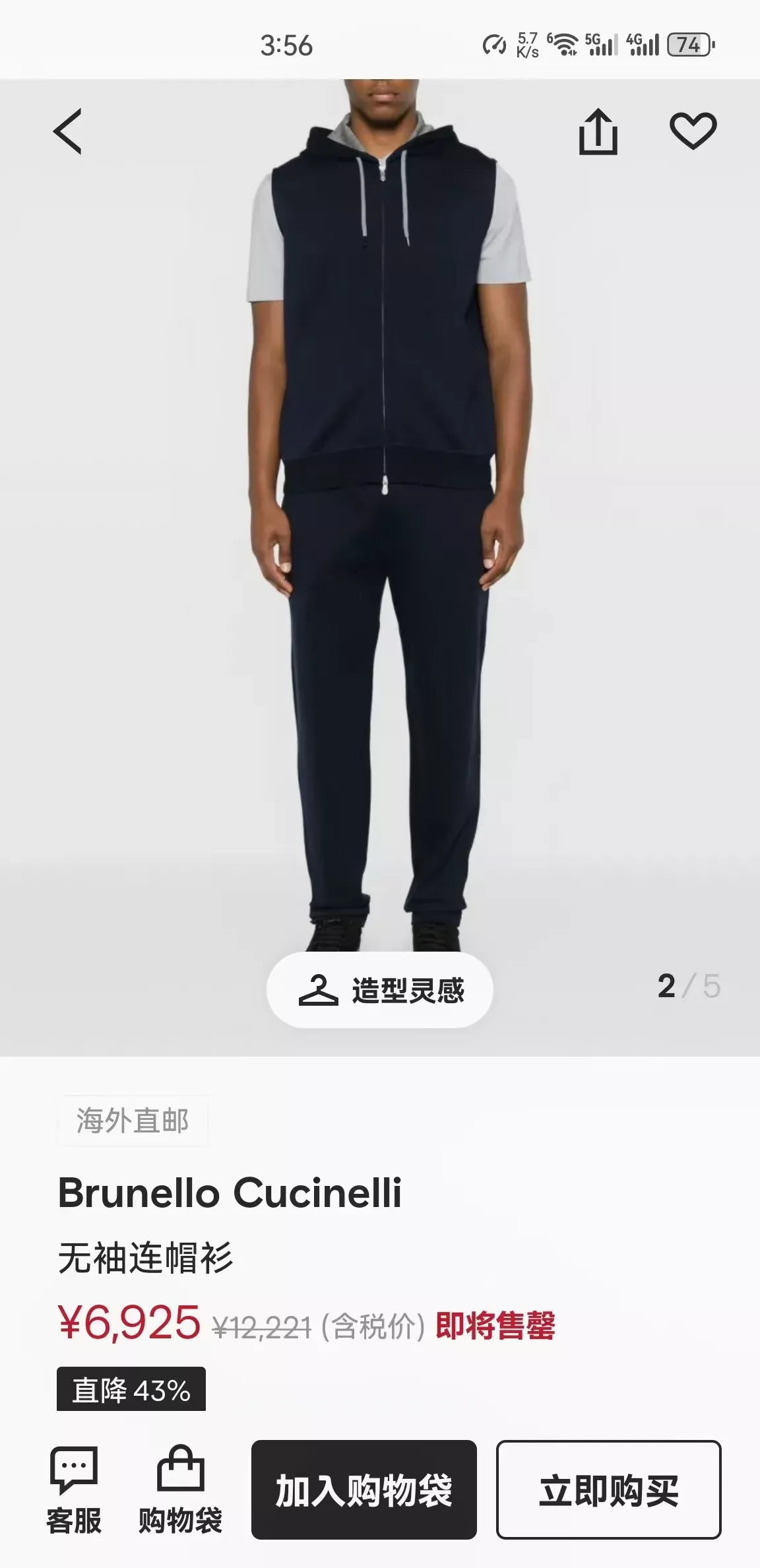This screenshot has height=1568, width=760.
Task: Tap 立即购买 to buy now
Action: click(608, 1490)
